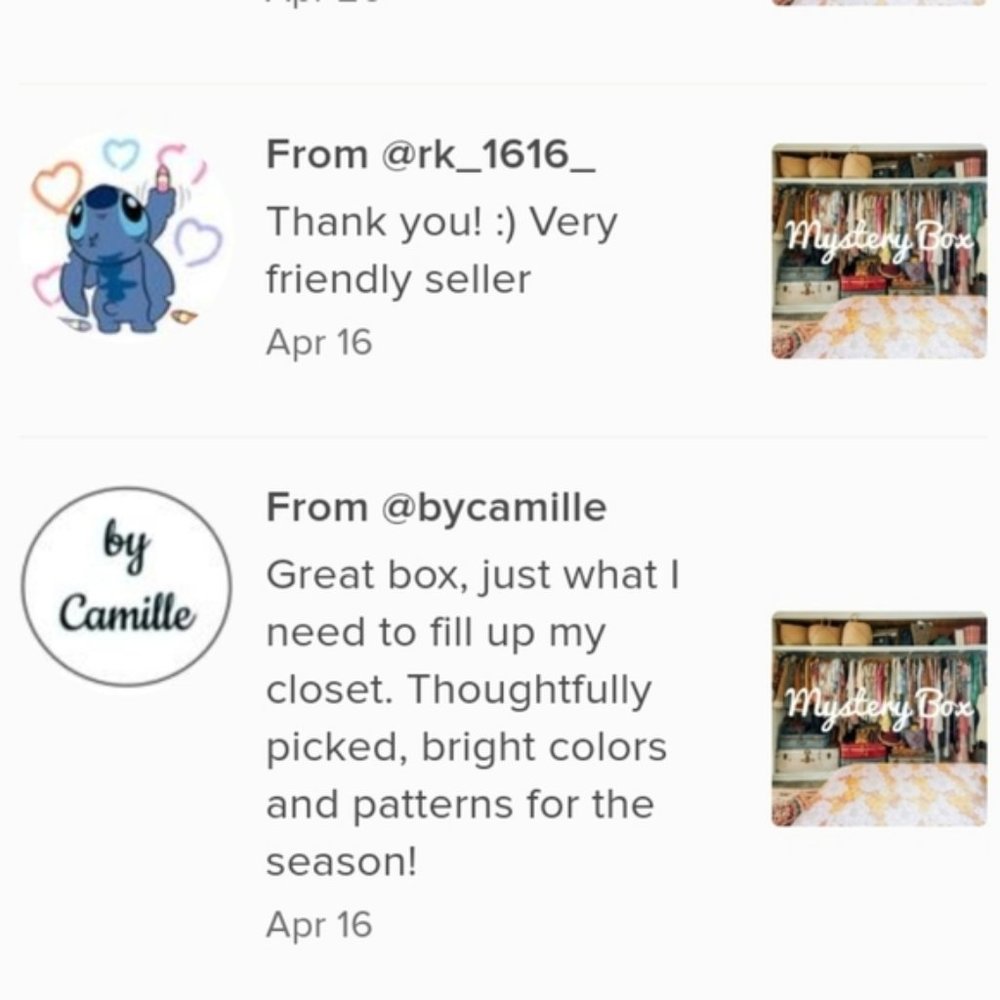Open the review from @rk_1616_
This screenshot has height=1000, width=1000.
click(x=440, y=250)
